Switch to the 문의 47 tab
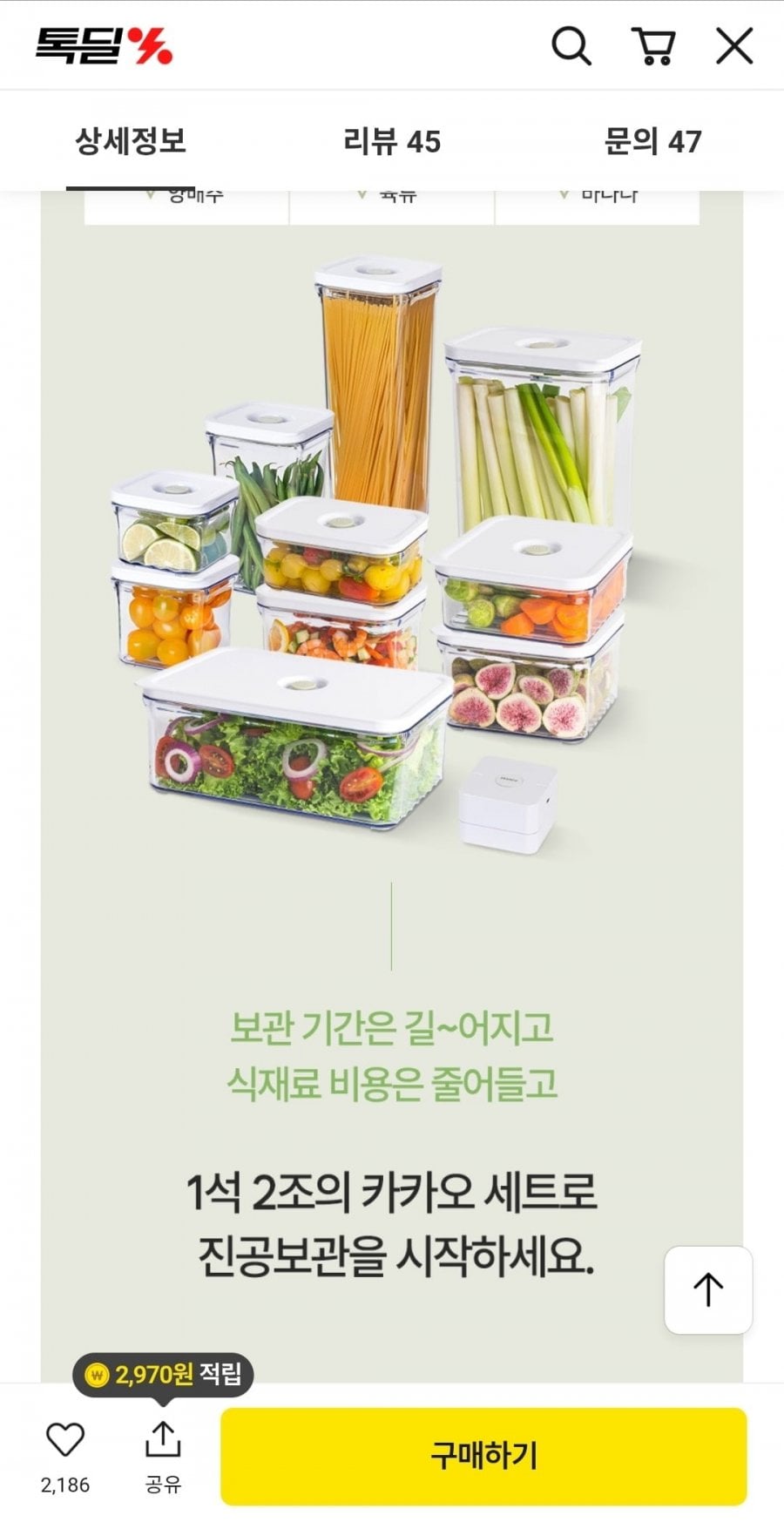784x1529 pixels. pyautogui.click(x=652, y=141)
